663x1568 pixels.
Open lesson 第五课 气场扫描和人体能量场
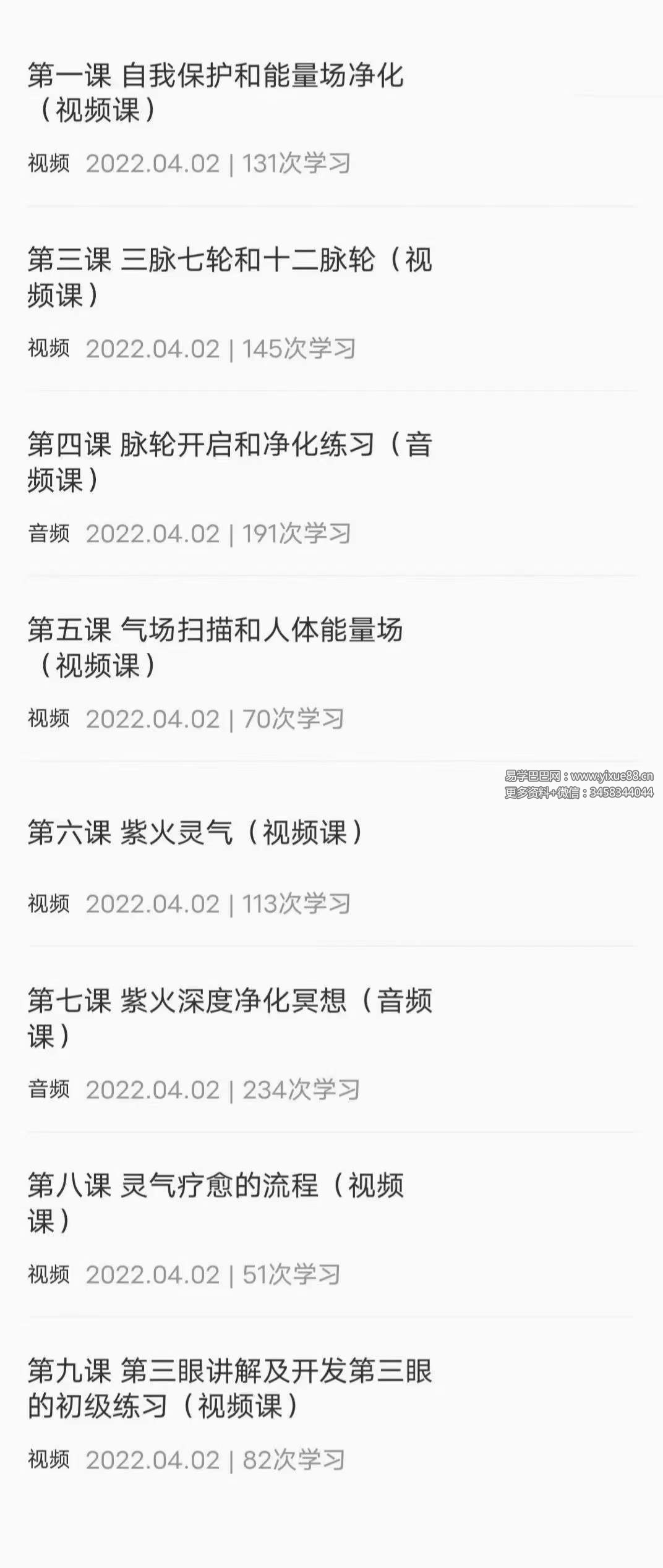coord(215,647)
